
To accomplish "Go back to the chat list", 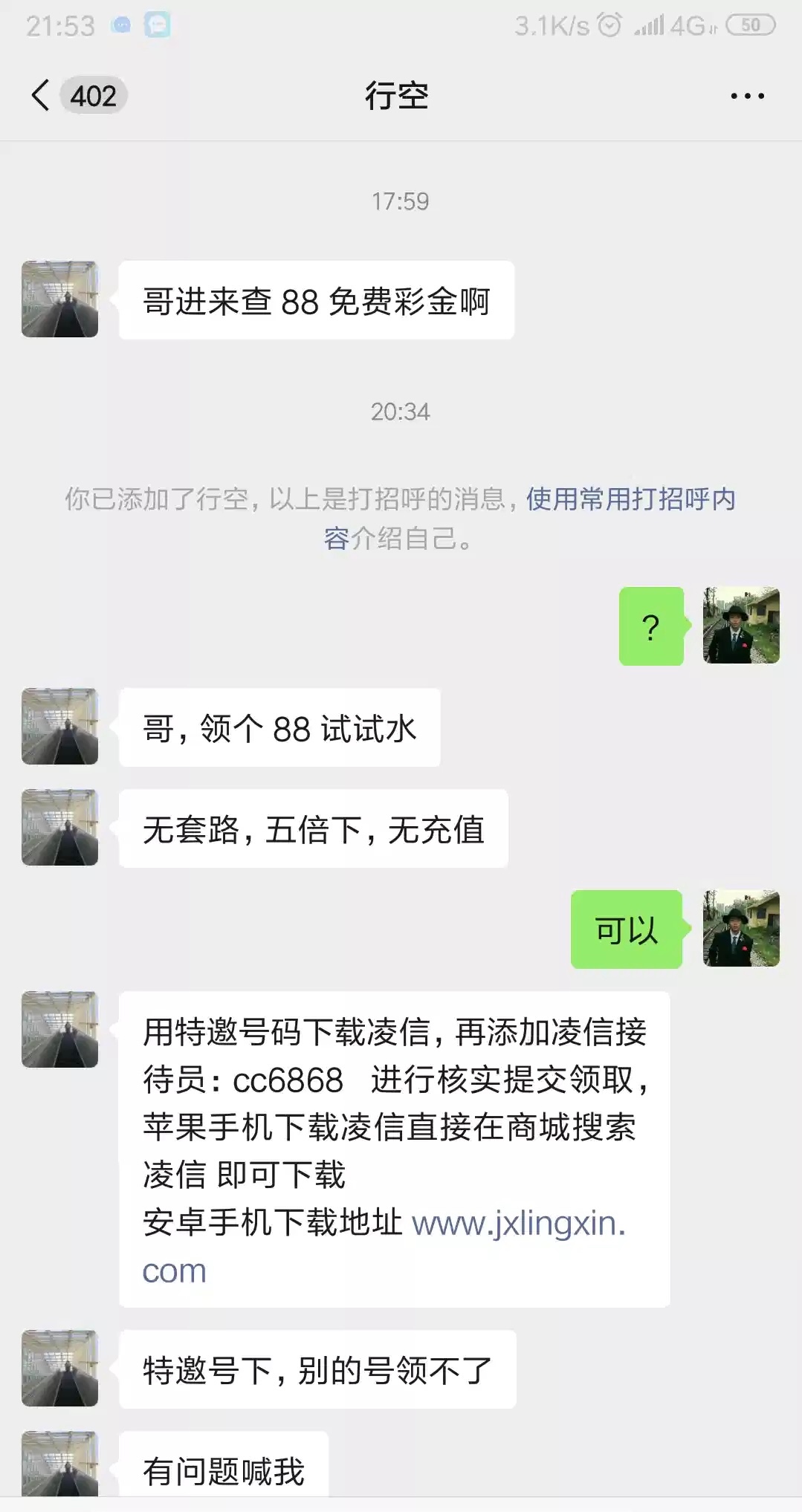I will 42,96.
